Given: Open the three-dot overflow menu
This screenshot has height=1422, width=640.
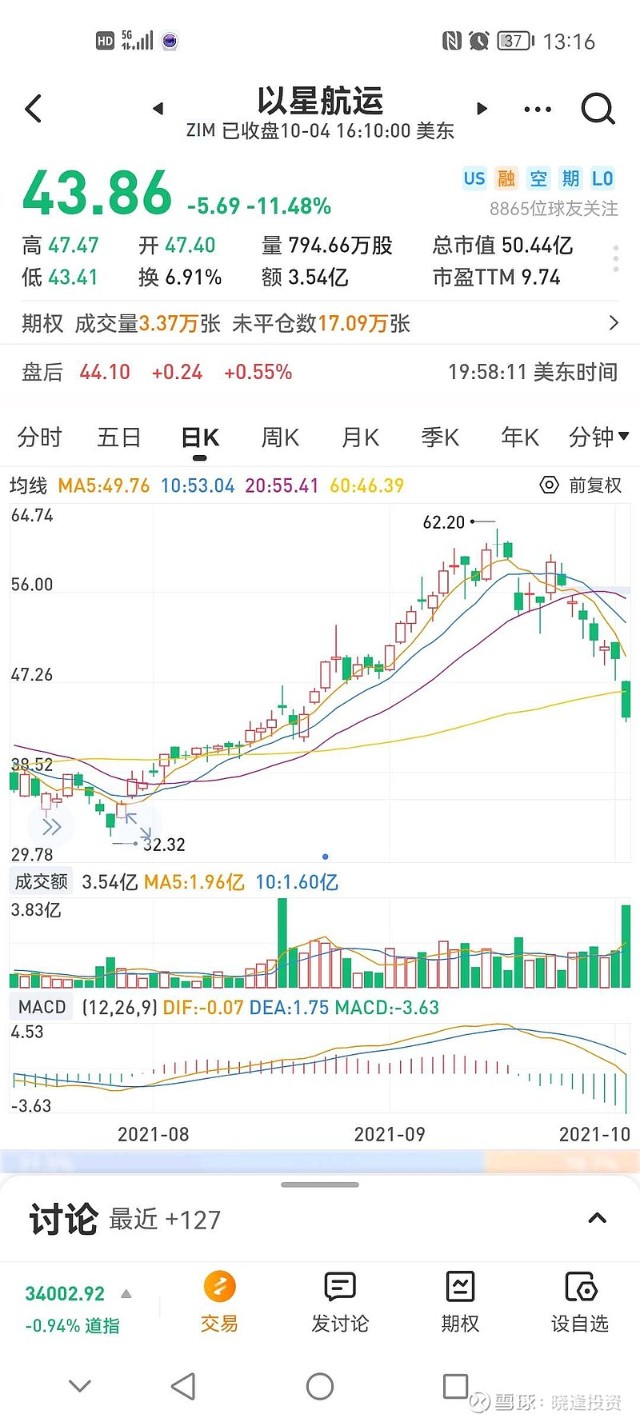Looking at the screenshot, I should click(x=537, y=109).
